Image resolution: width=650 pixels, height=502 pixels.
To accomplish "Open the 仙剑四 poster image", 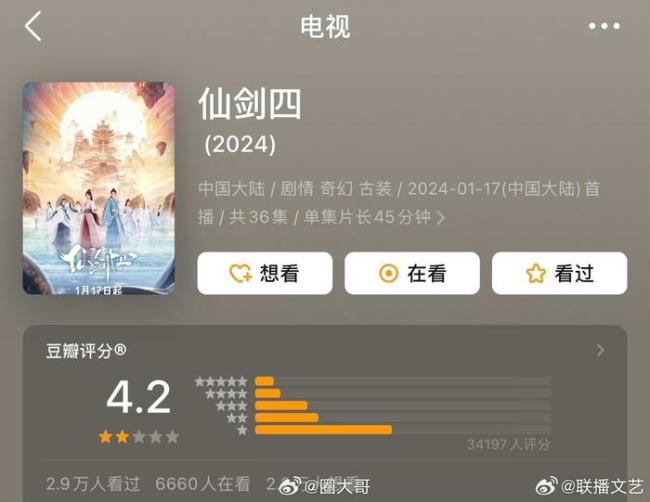I will [98, 187].
